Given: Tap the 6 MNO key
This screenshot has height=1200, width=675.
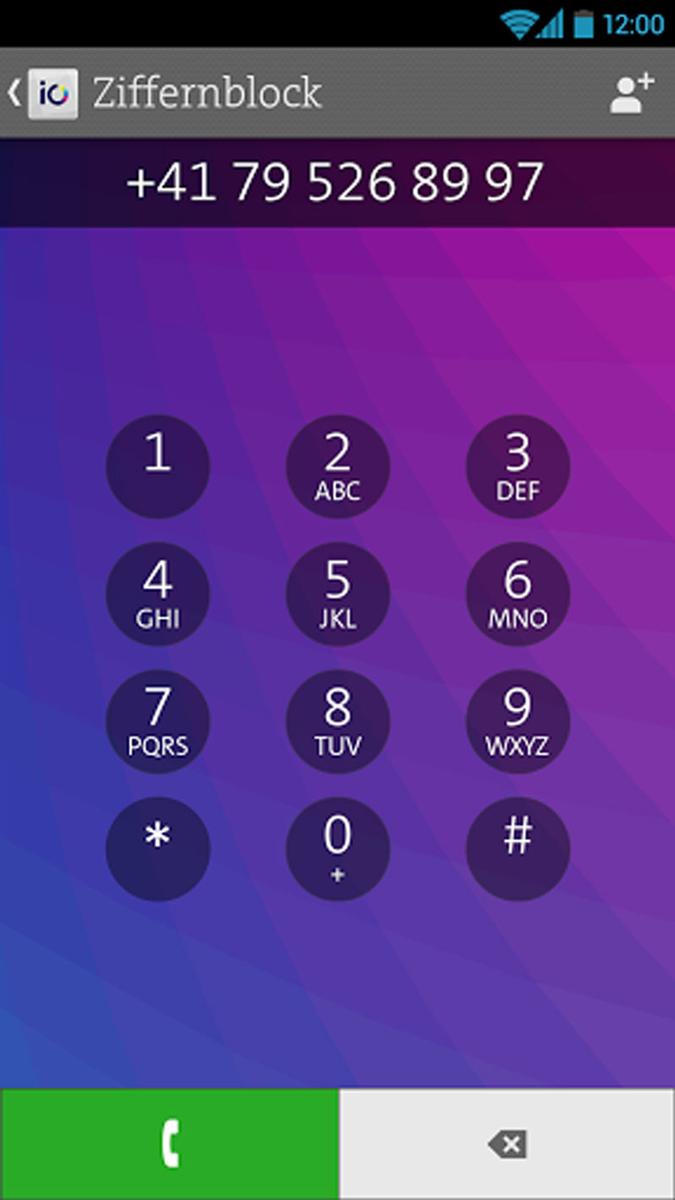Looking at the screenshot, I should pos(518,594).
